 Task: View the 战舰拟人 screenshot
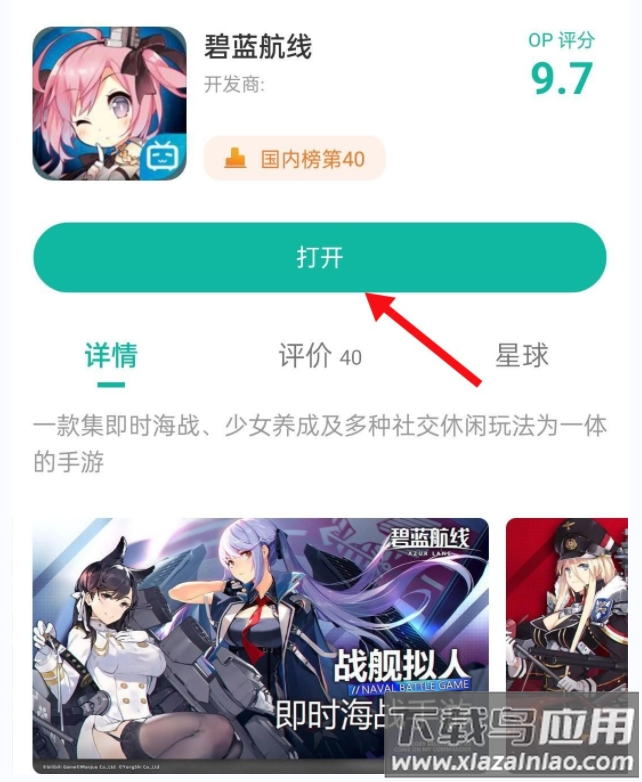click(x=260, y=643)
